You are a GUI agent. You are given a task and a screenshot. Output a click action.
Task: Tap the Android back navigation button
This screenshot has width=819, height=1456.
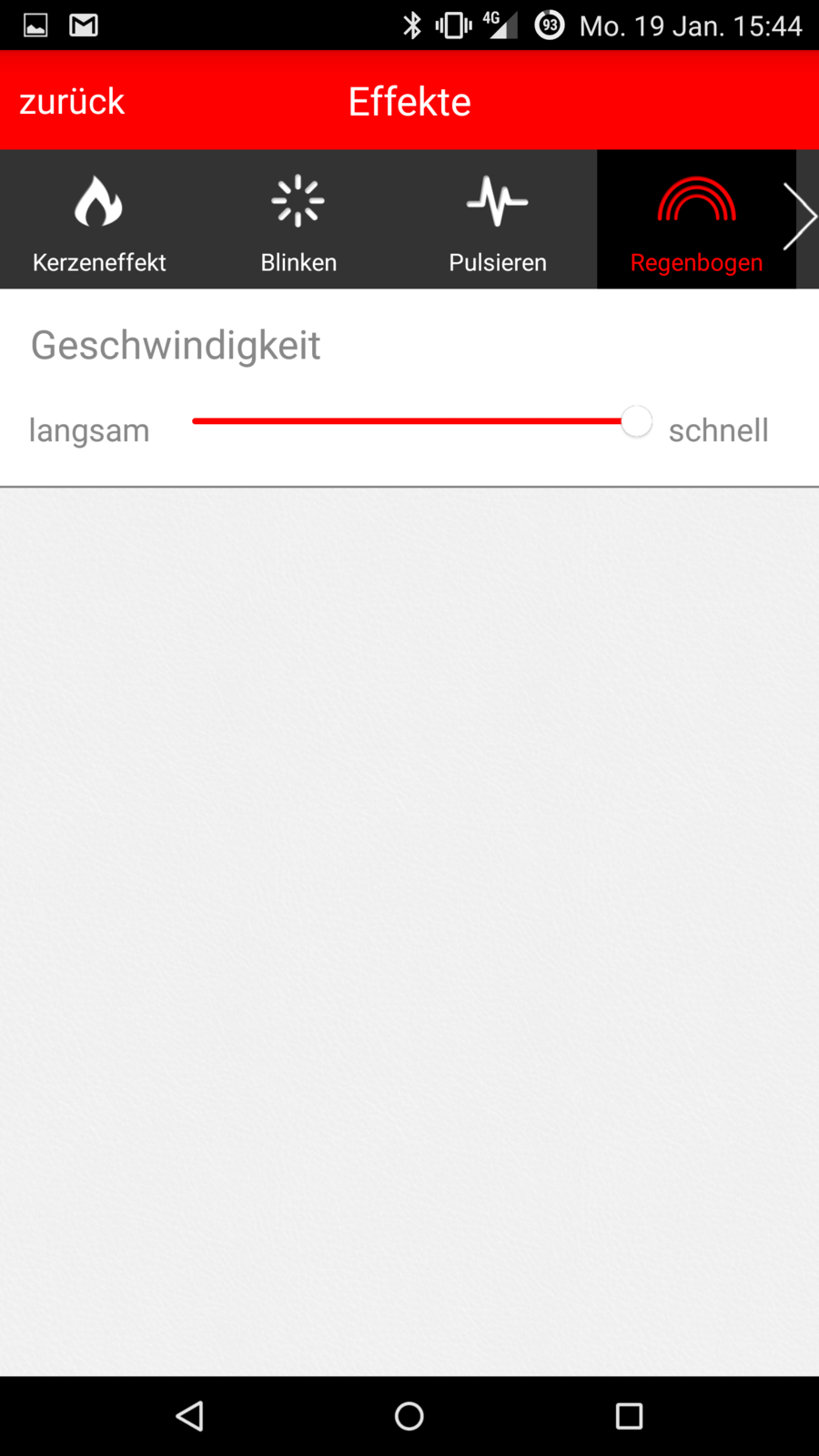(x=189, y=1416)
